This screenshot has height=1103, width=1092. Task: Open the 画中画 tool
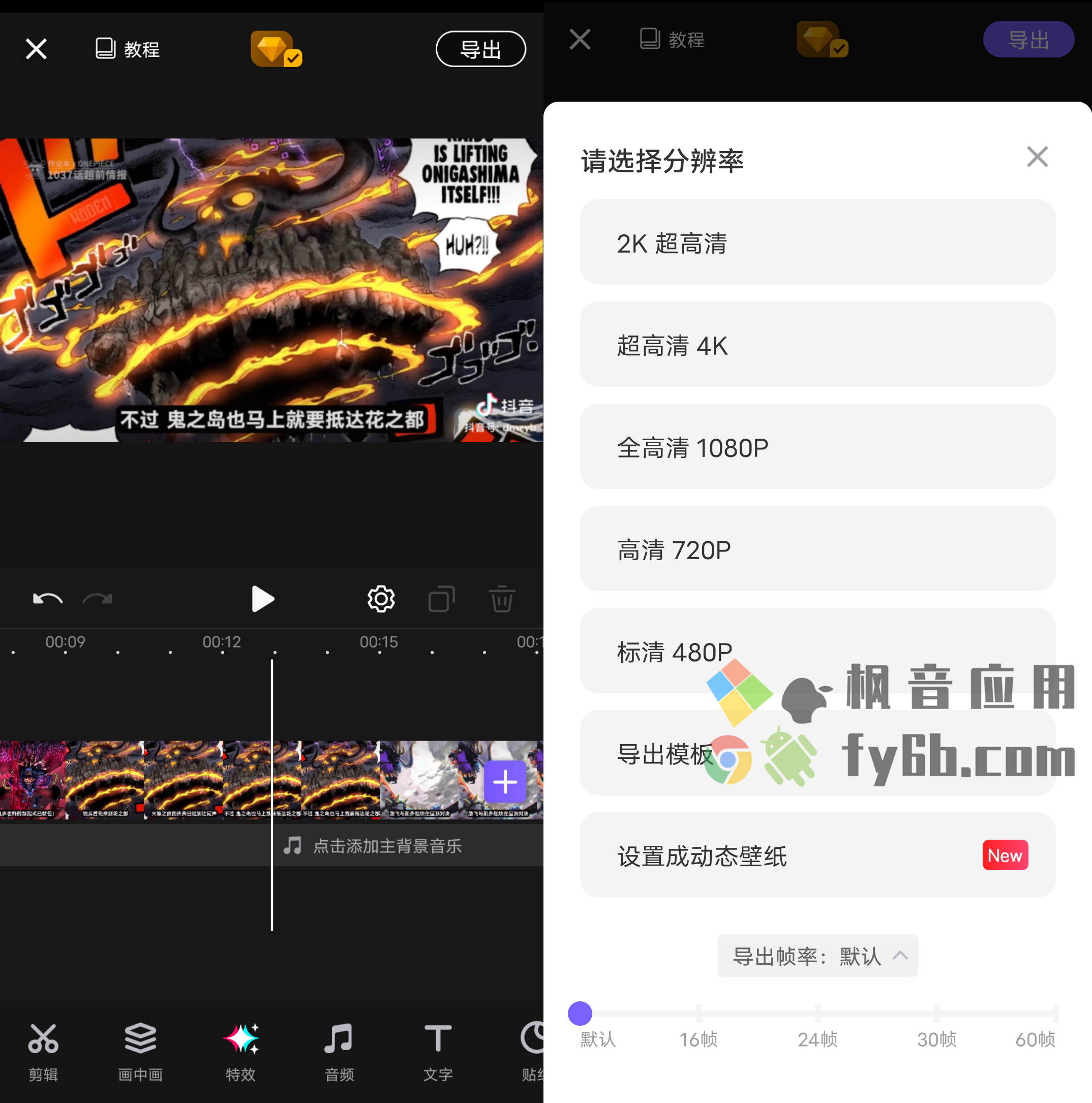(140, 1052)
